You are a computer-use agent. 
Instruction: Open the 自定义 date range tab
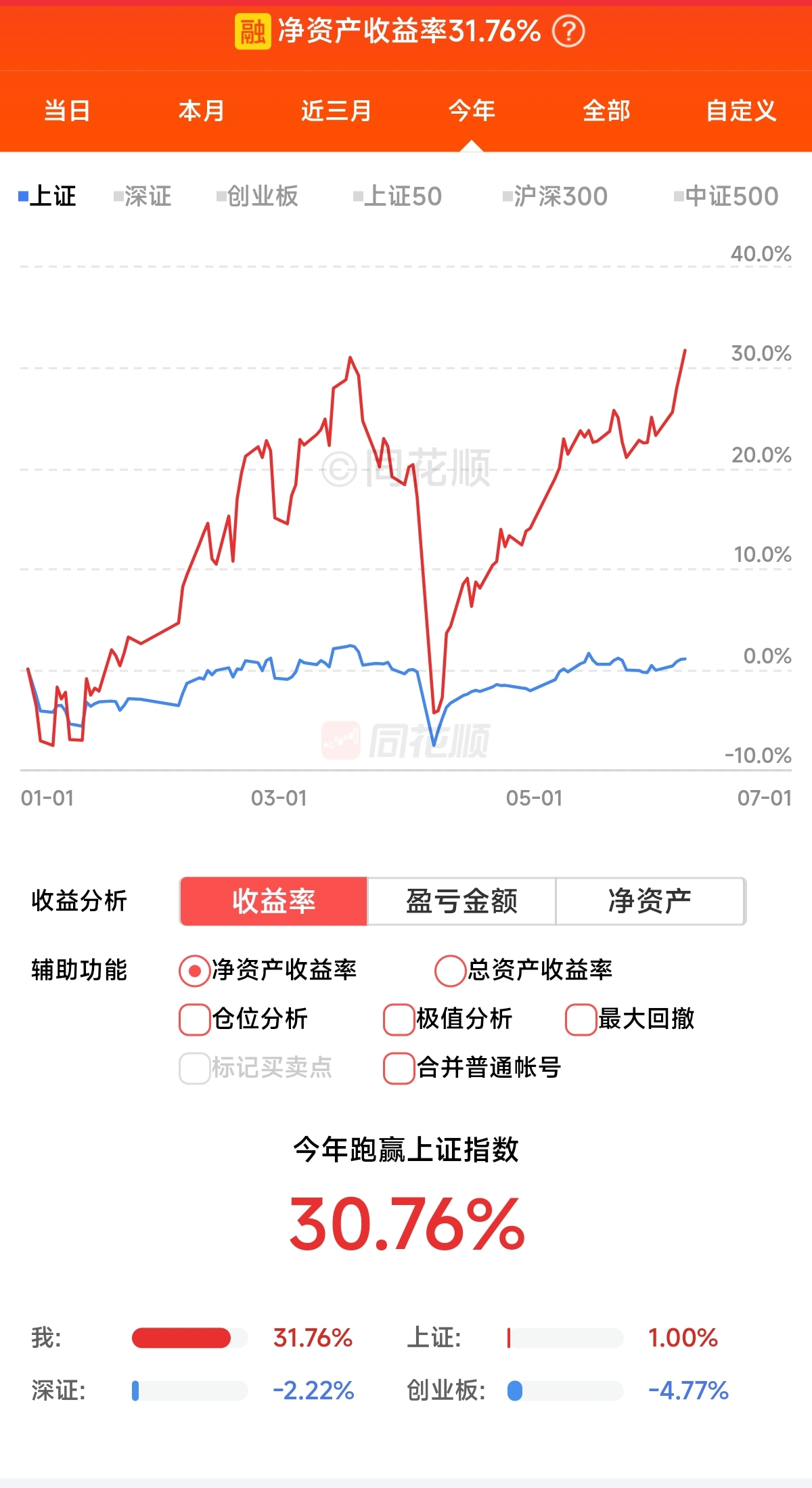[741, 110]
